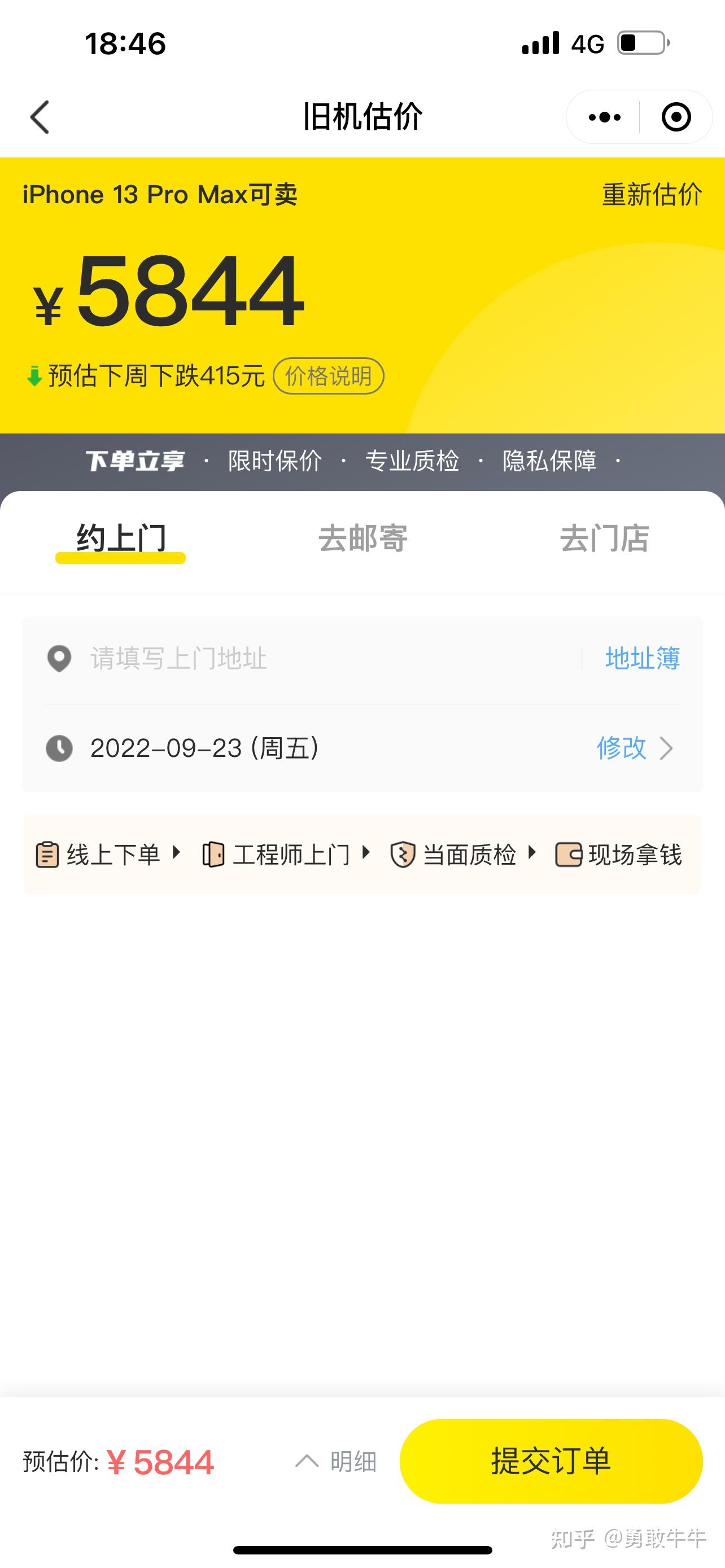Tap 重新估价 to re-estimate the phone

[x=652, y=195]
